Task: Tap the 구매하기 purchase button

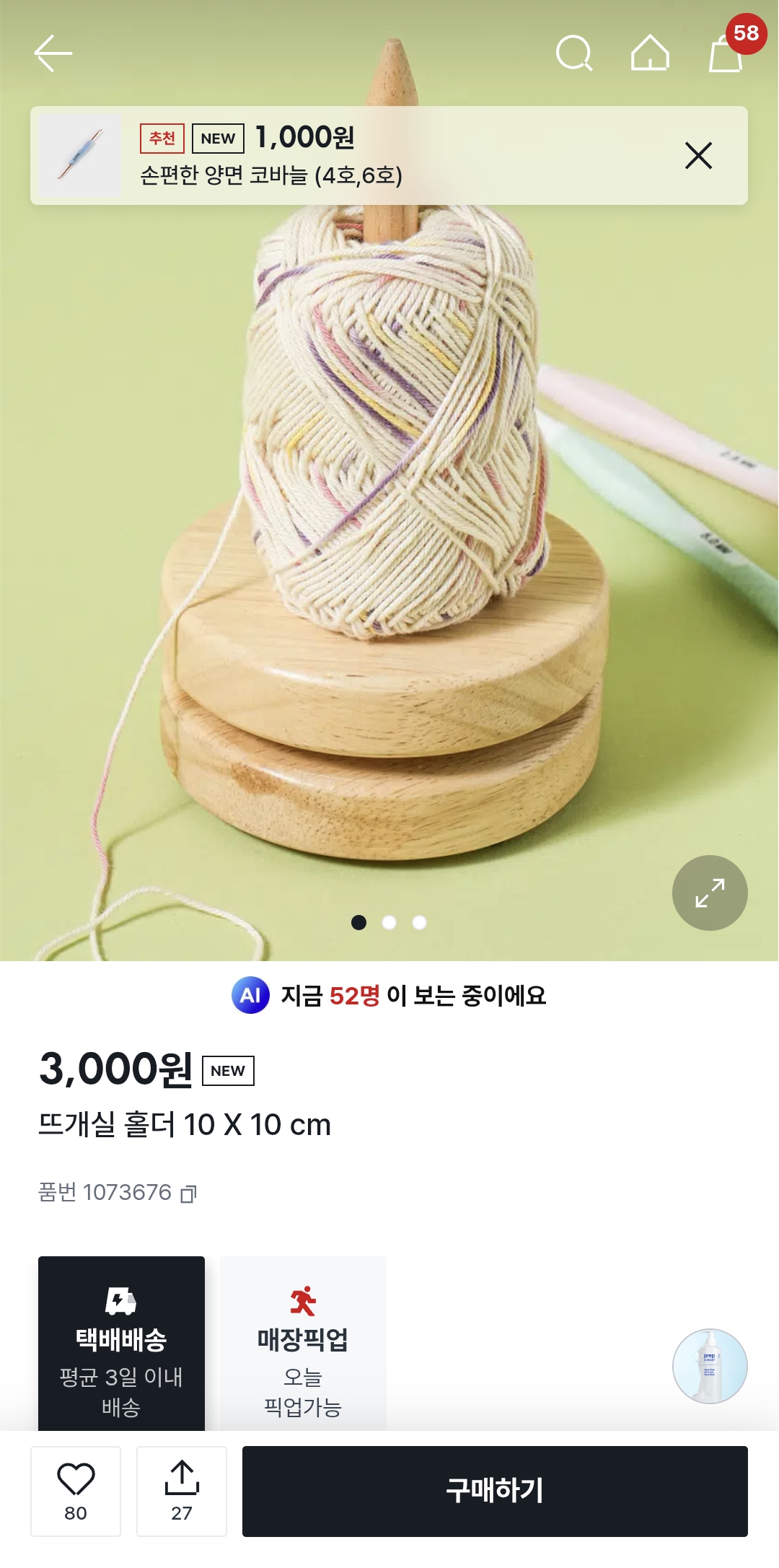Action: coord(495,1491)
